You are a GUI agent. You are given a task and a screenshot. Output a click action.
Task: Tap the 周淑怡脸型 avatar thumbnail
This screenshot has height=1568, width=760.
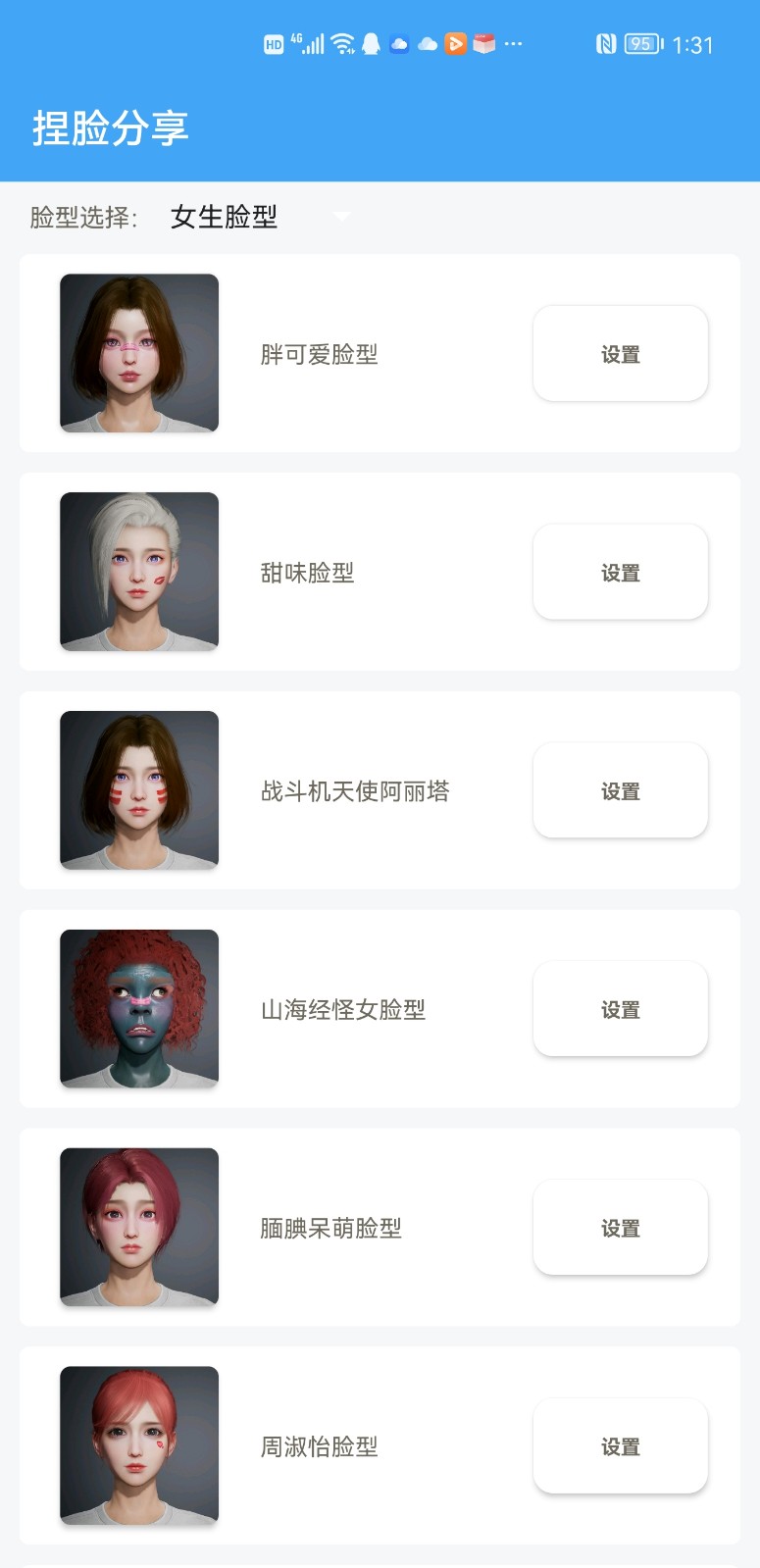coord(138,1446)
